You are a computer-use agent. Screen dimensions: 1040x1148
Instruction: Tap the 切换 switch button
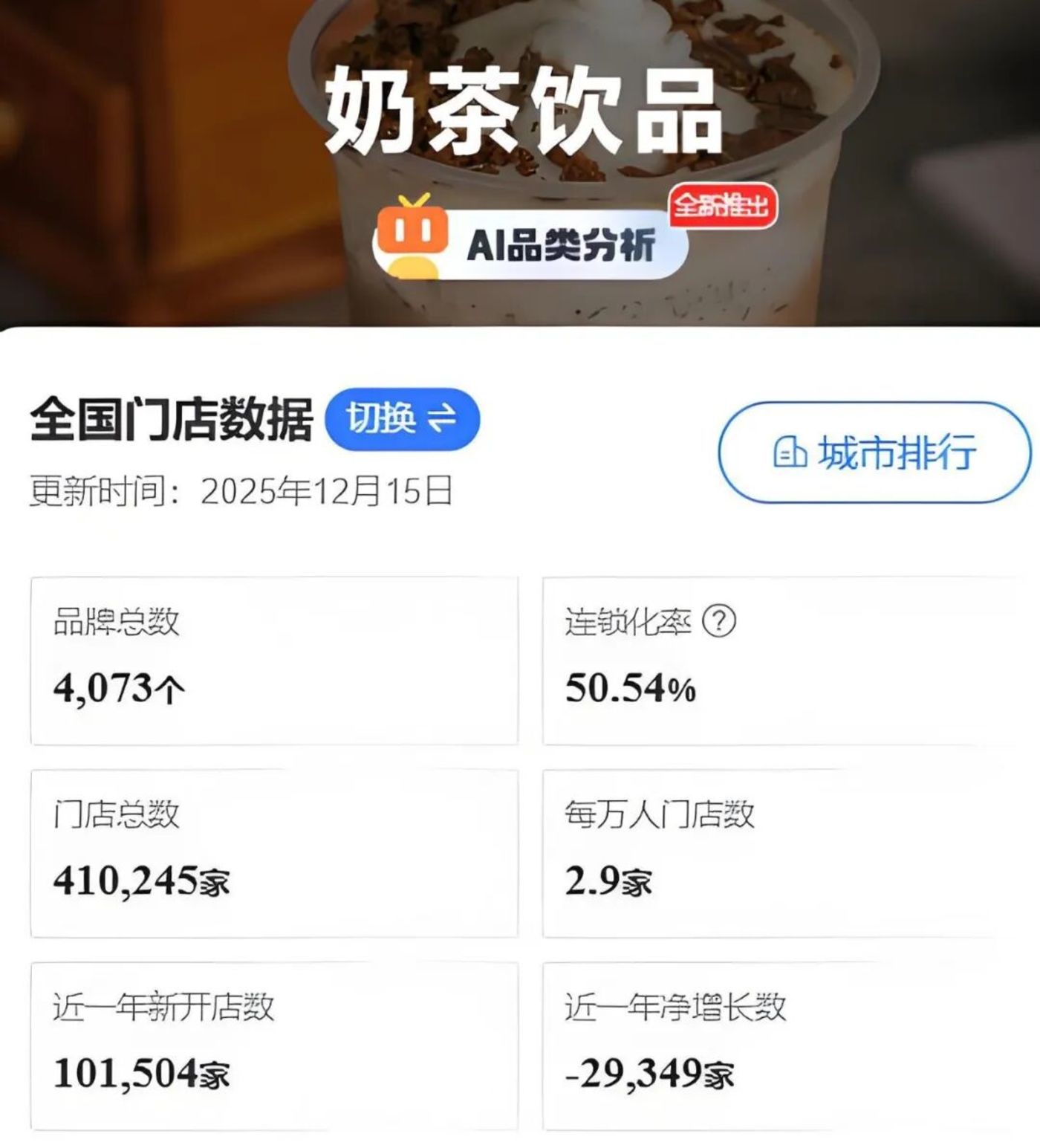pyautogui.click(x=402, y=418)
